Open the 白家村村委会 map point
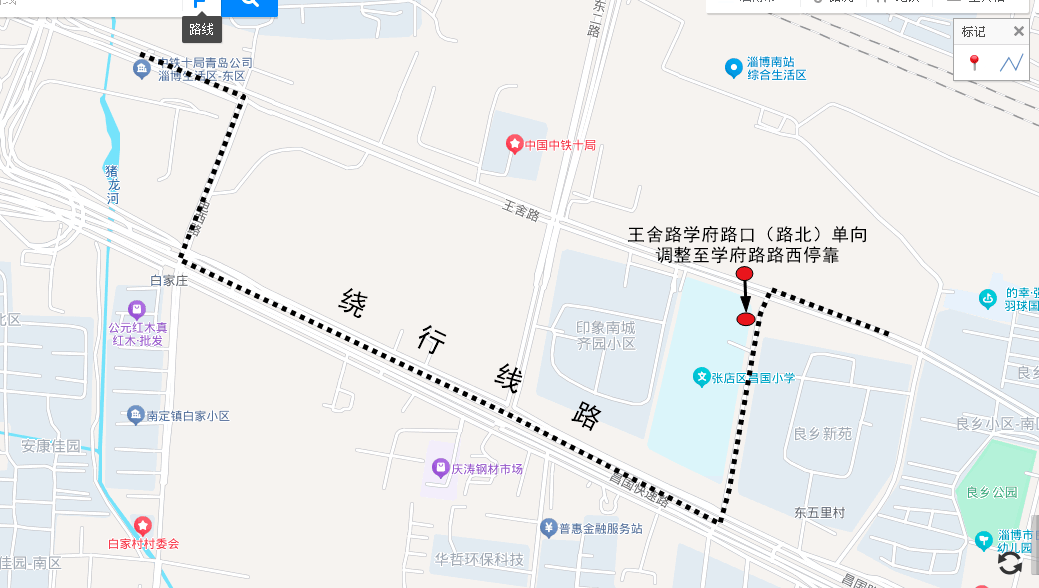 coord(143,524)
